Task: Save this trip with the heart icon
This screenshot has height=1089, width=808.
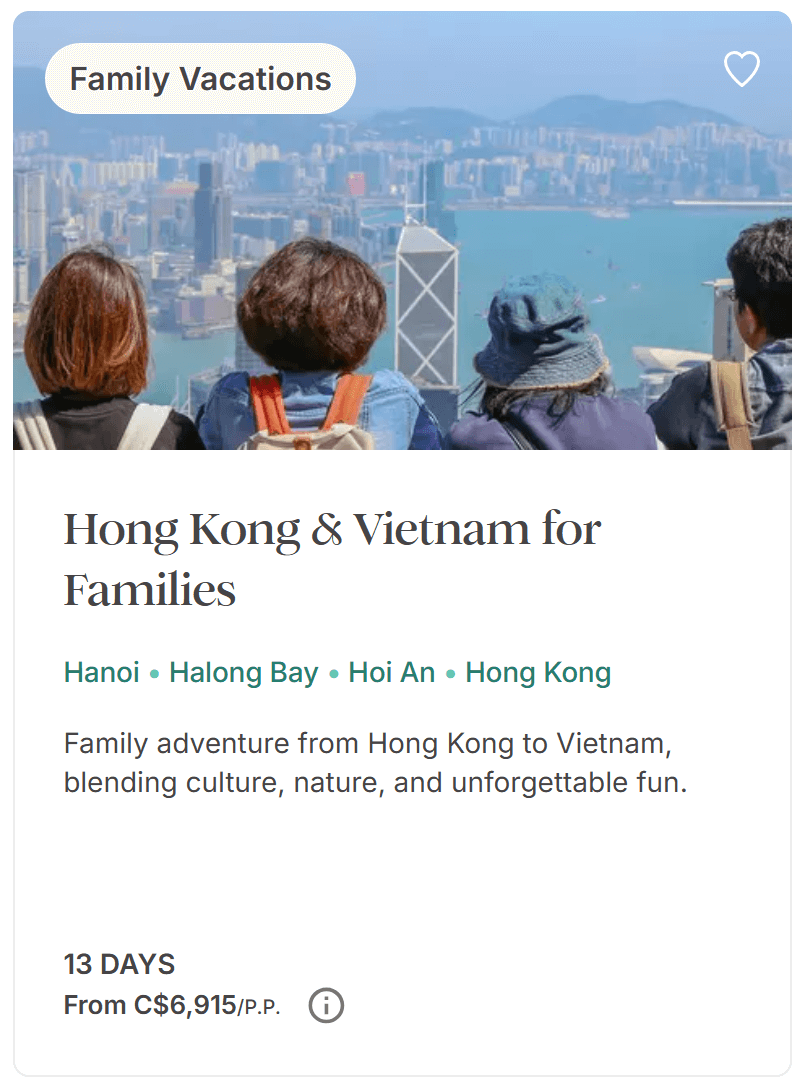Action: [x=741, y=69]
